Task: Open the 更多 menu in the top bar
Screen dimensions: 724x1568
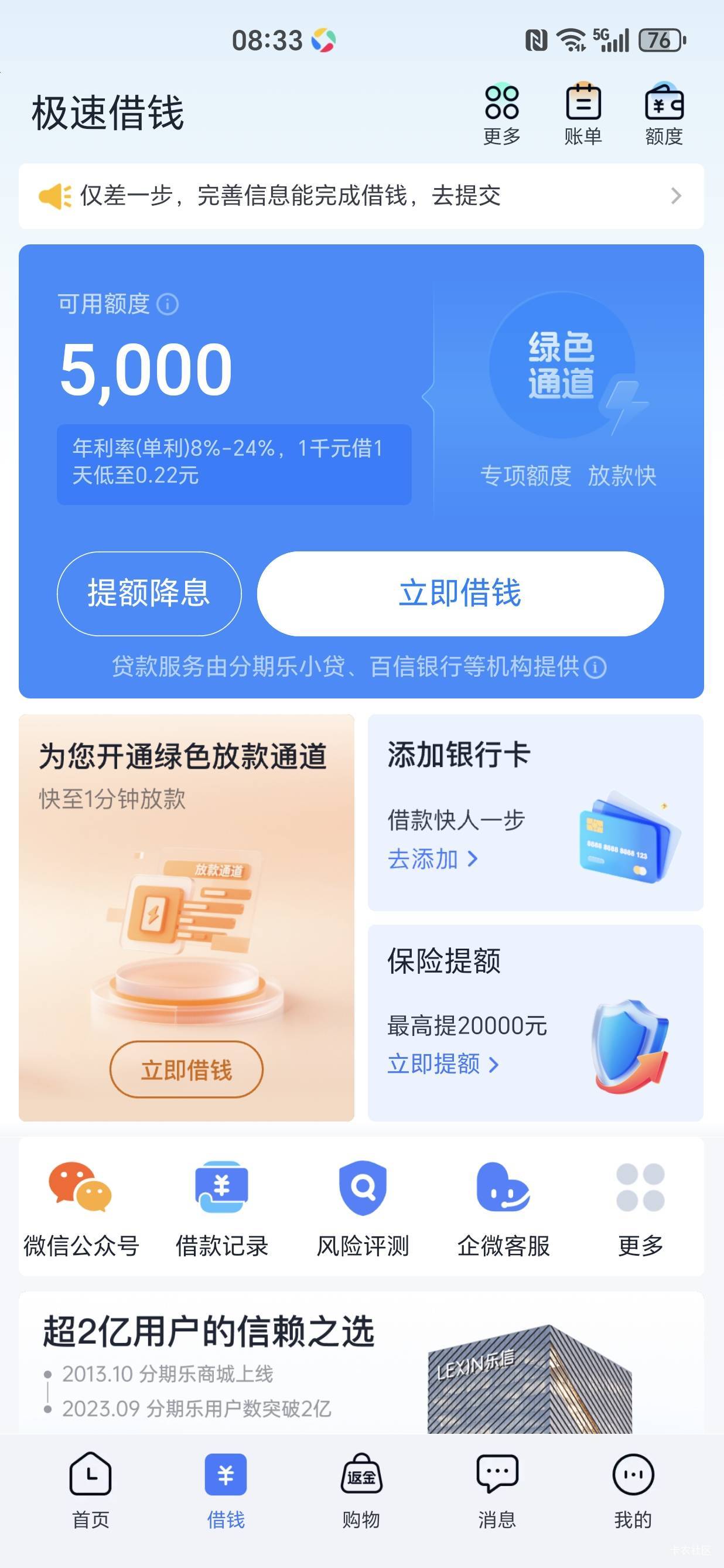Action: (x=502, y=114)
